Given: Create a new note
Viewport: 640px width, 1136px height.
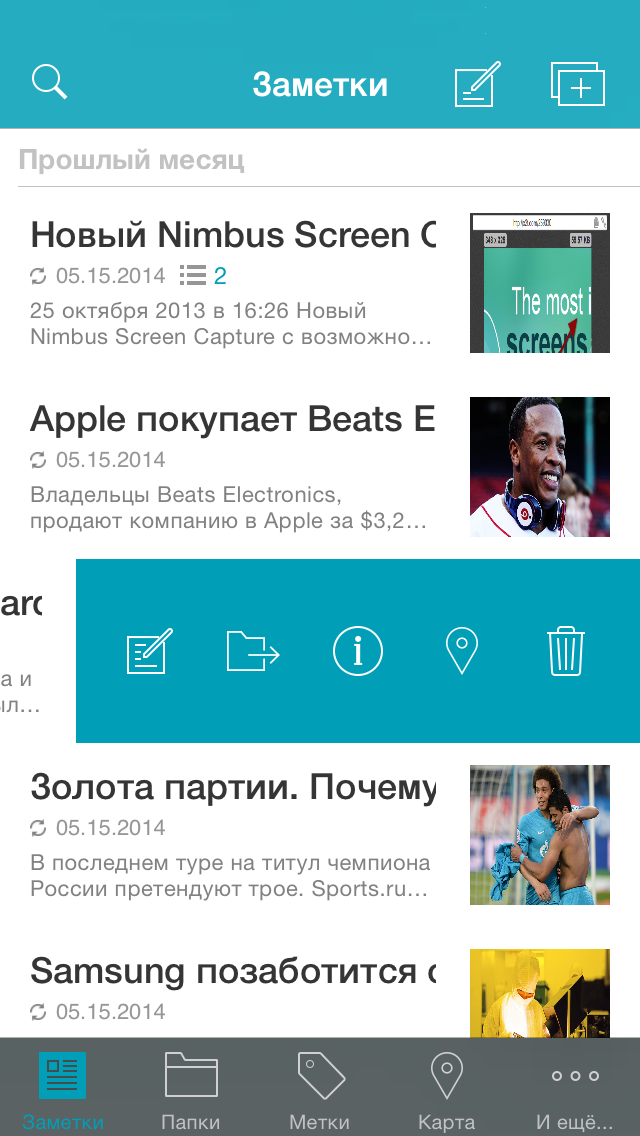Looking at the screenshot, I should [x=477, y=84].
